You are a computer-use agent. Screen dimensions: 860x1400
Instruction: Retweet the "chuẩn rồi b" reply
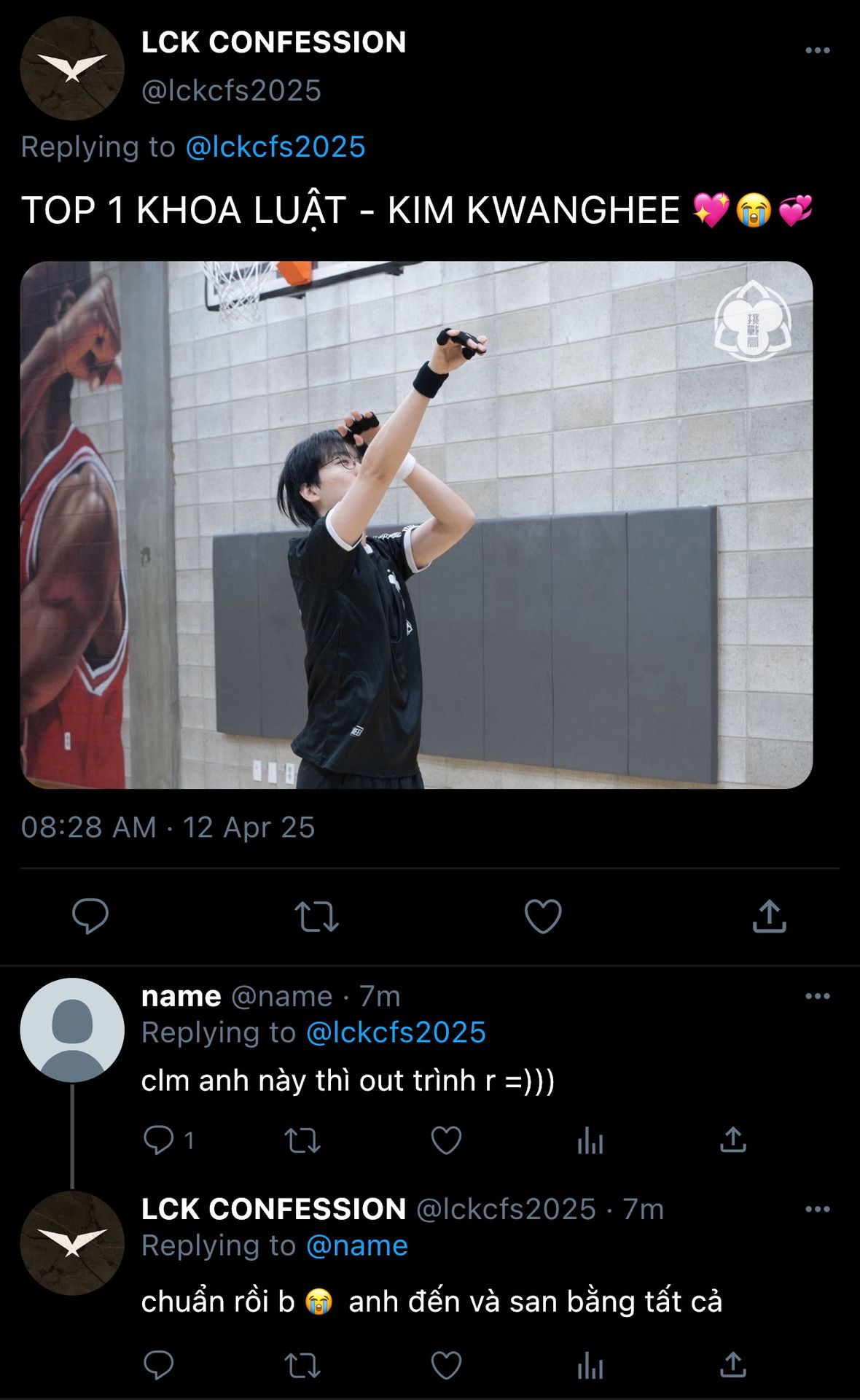pos(302,1365)
